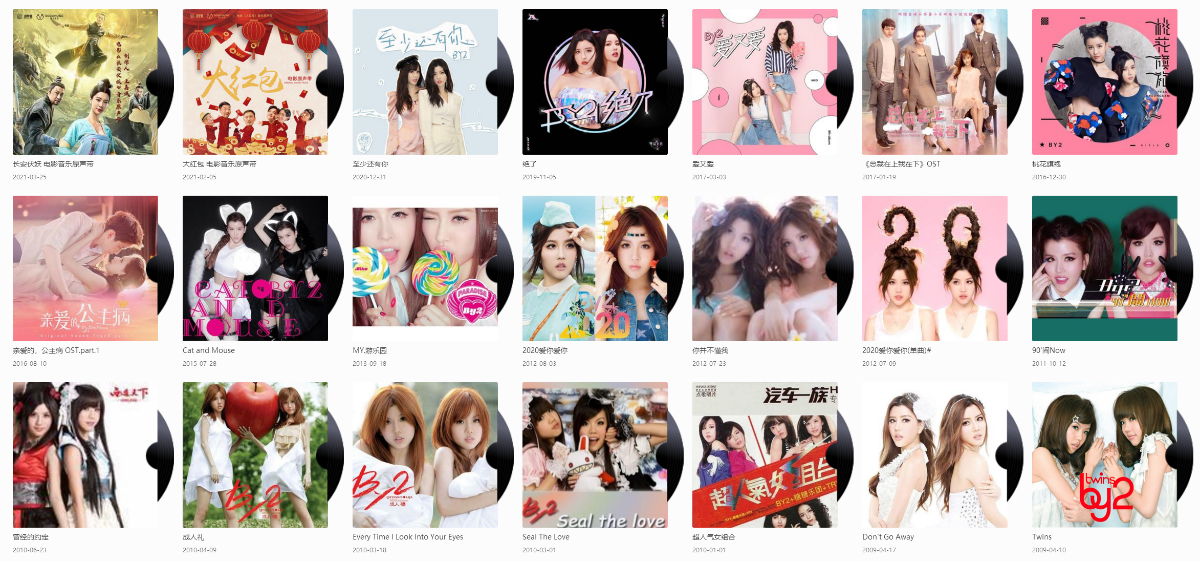Select the 至少还有你 album

coord(425,82)
